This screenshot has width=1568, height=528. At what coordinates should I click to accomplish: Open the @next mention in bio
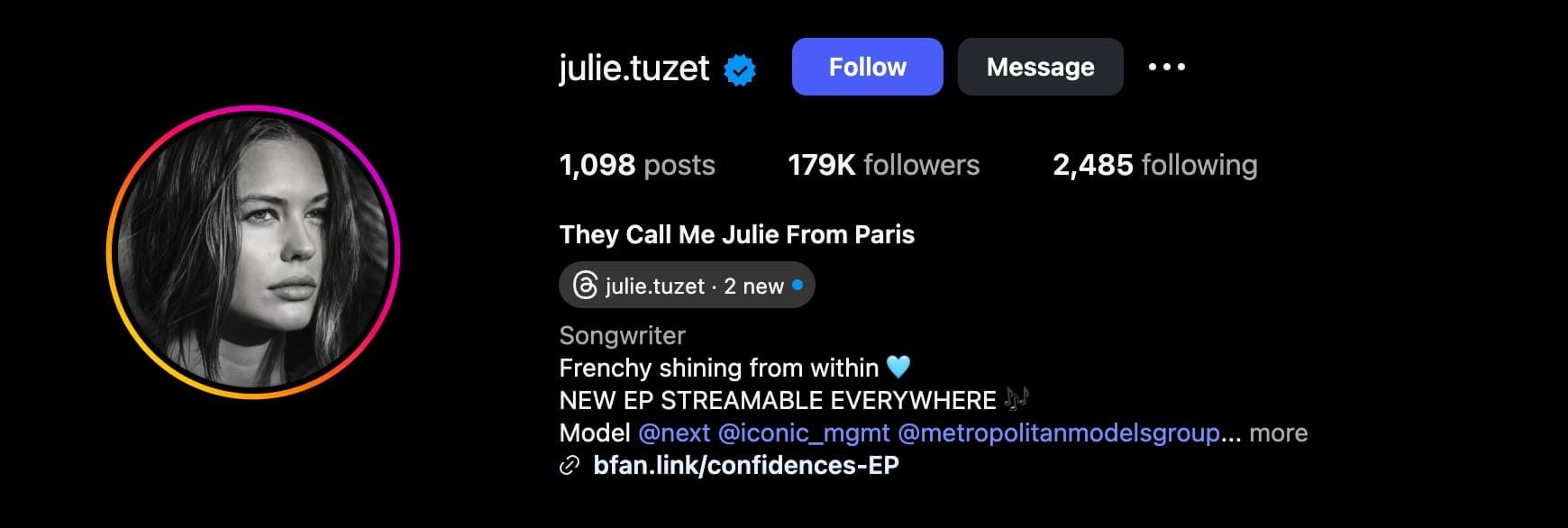tap(674, 433)
